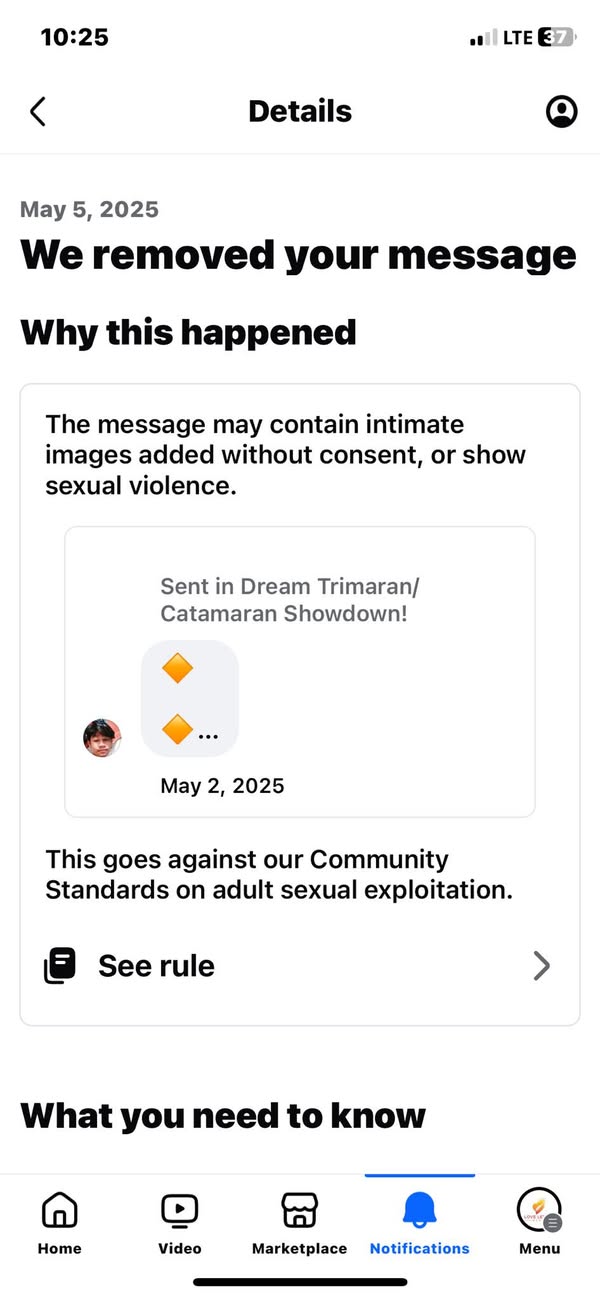Open See rule for Community Standards
Screen dimensions: 600x1299
pyautogui.click(x=298, y=966)
